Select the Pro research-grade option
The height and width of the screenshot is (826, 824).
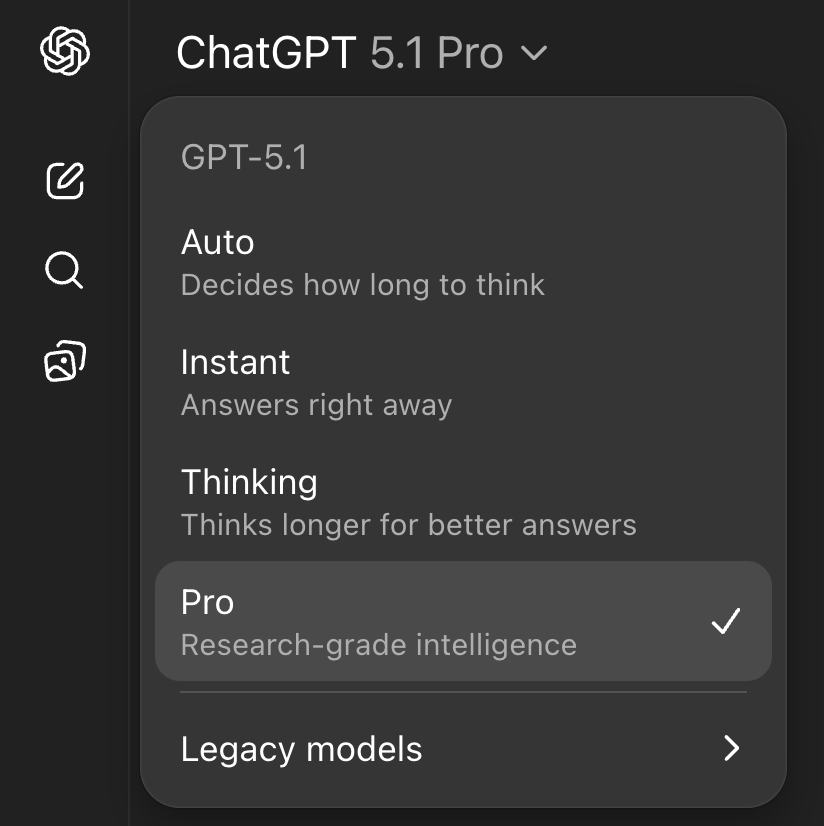463,621
